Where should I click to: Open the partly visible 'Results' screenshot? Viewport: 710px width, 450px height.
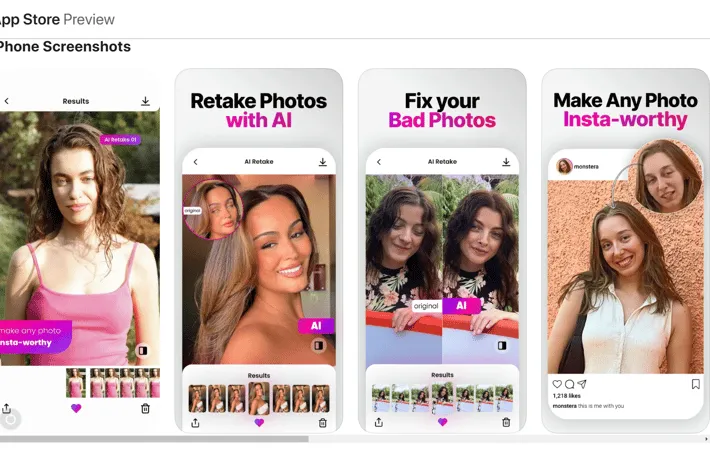(78, 250)
